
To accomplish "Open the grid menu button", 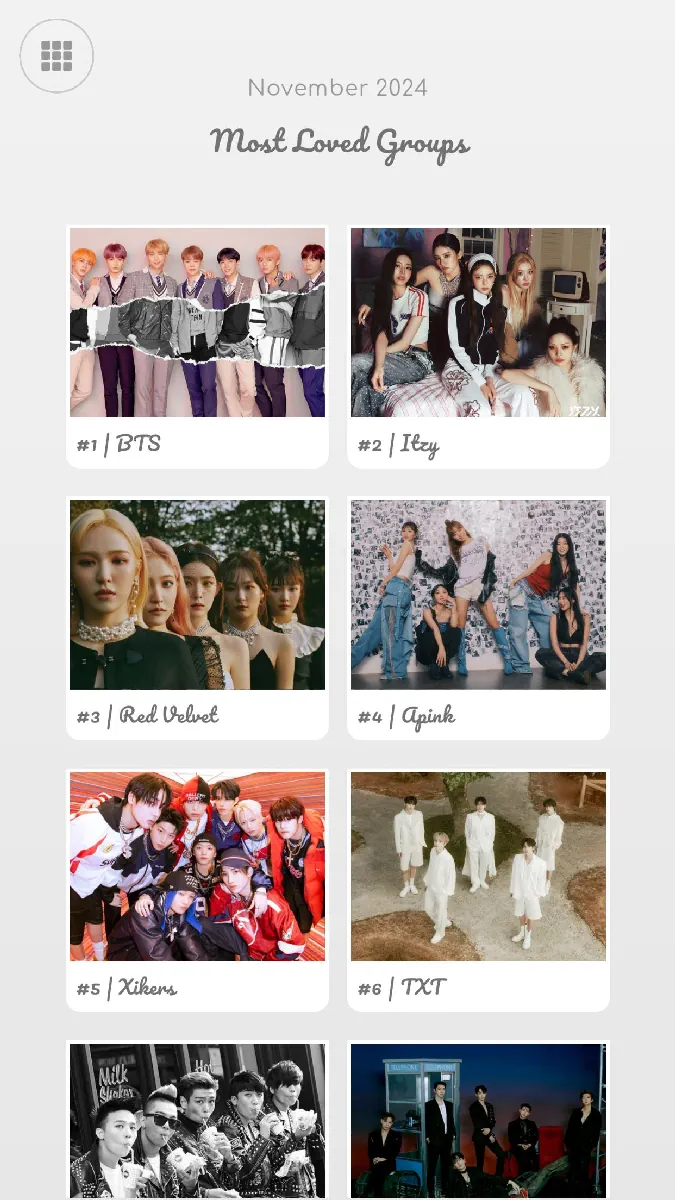I will point(57,56).
